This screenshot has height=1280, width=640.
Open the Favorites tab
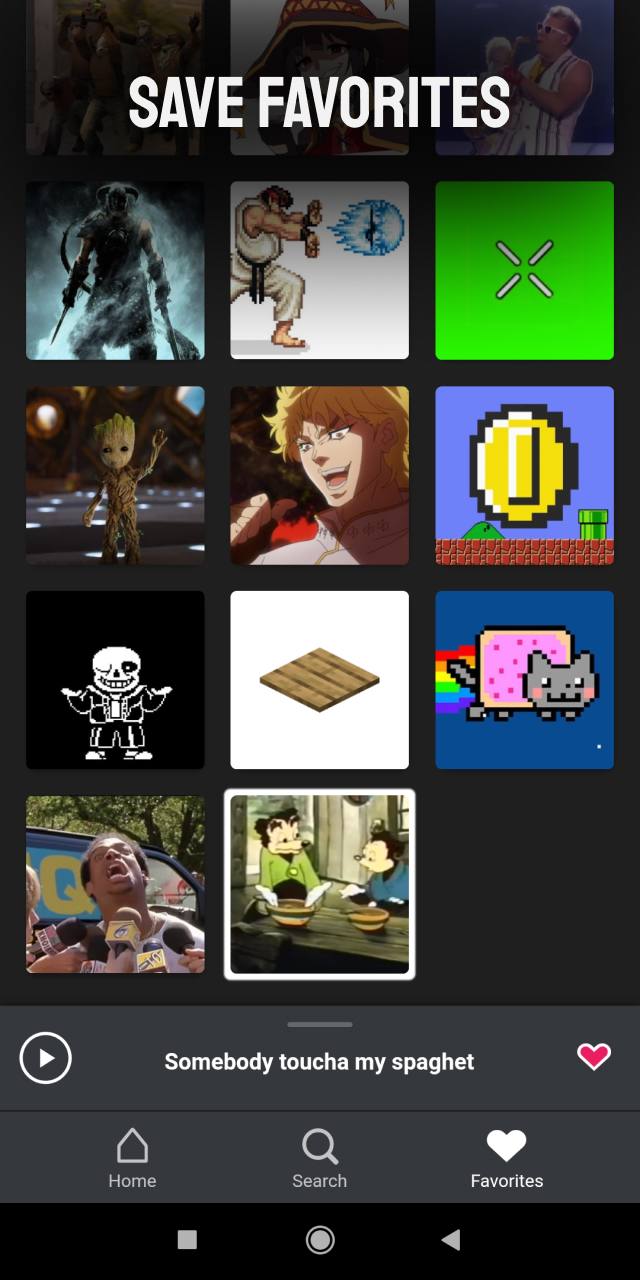tap(507, 1158)
